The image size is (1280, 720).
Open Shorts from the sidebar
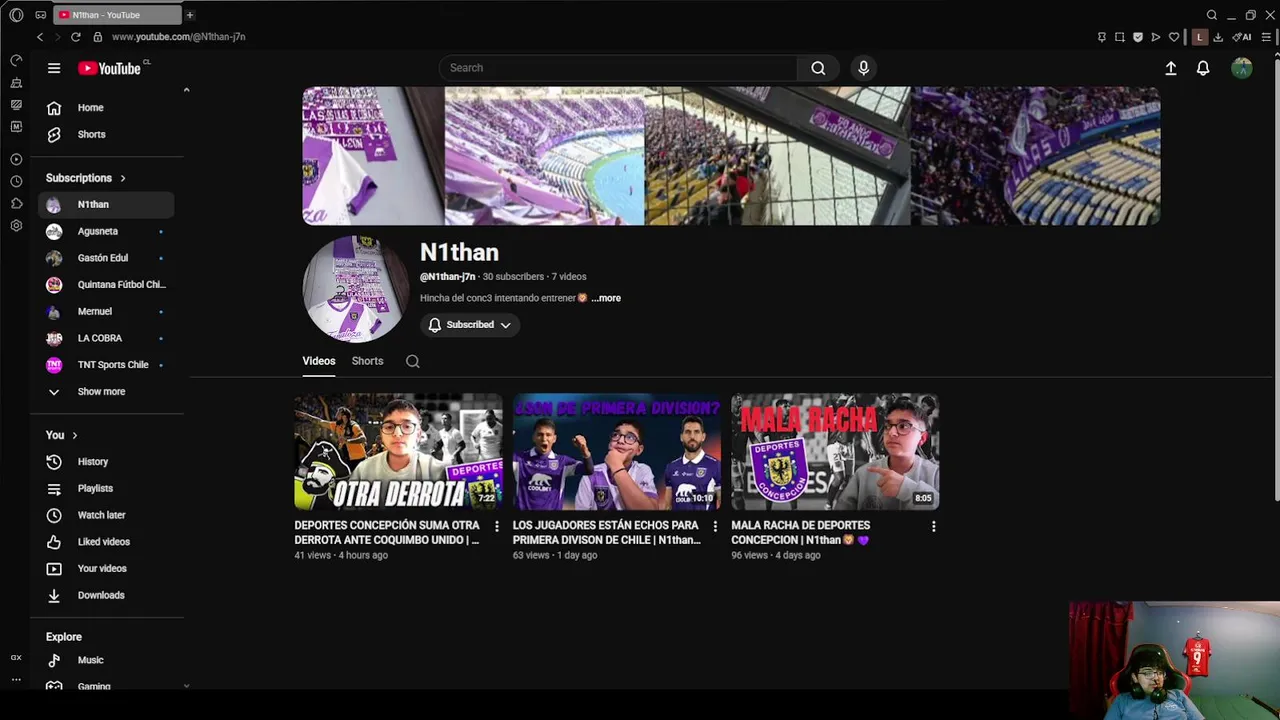pyautogui.click(x=91, y=134)
